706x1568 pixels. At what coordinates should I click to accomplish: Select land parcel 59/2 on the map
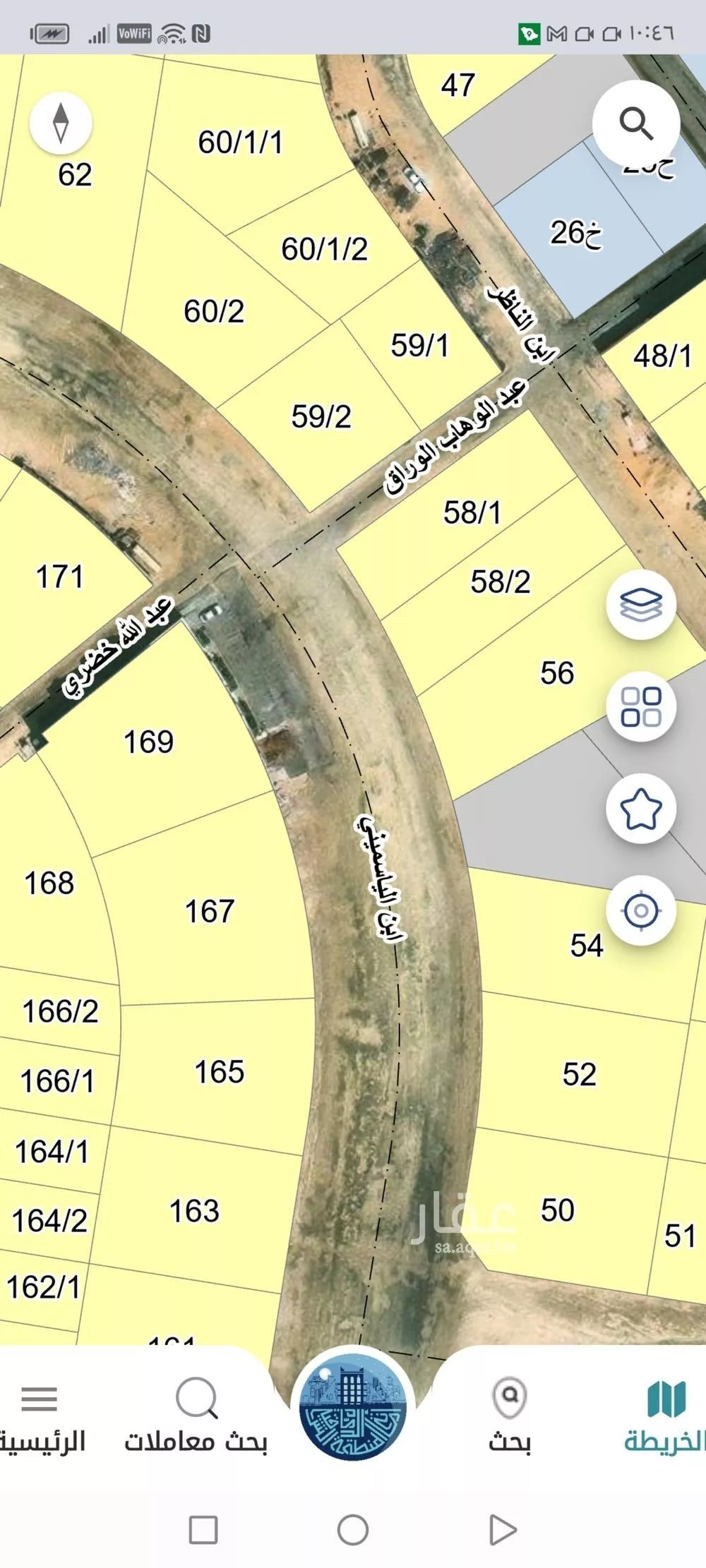point(321,417)
